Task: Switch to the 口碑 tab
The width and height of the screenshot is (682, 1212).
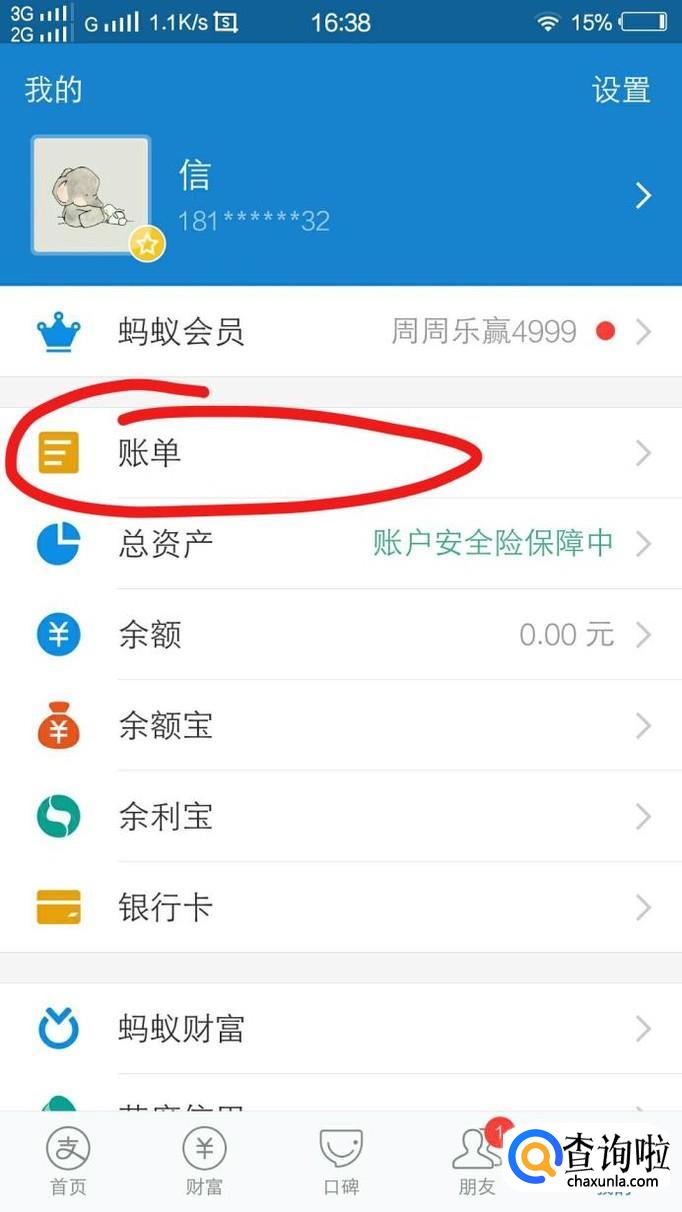Action: pyautogui.click(x=340, y=1162)
